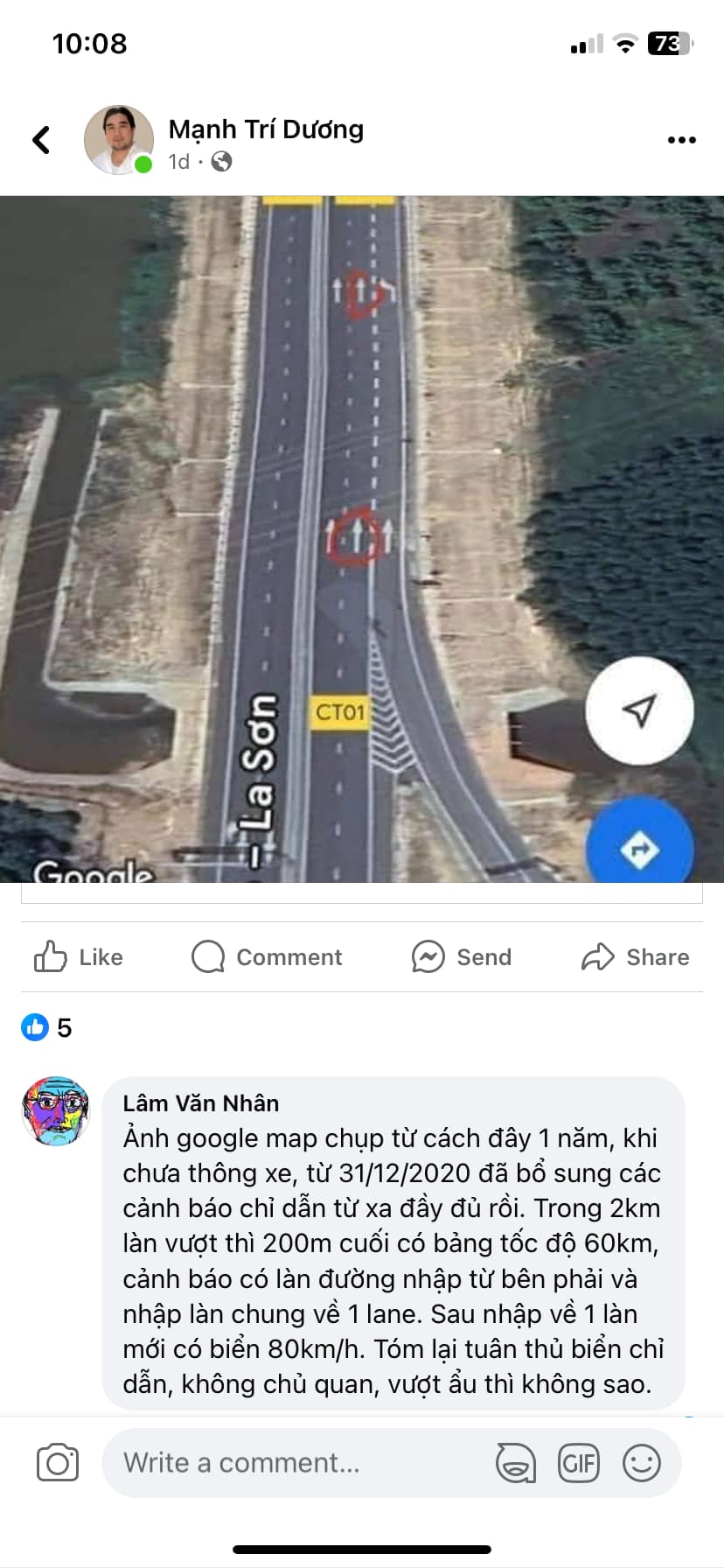Go back using the arrow
This screenshot has width=724, height=1568.
pyautogui.click(x=41, y=140)
